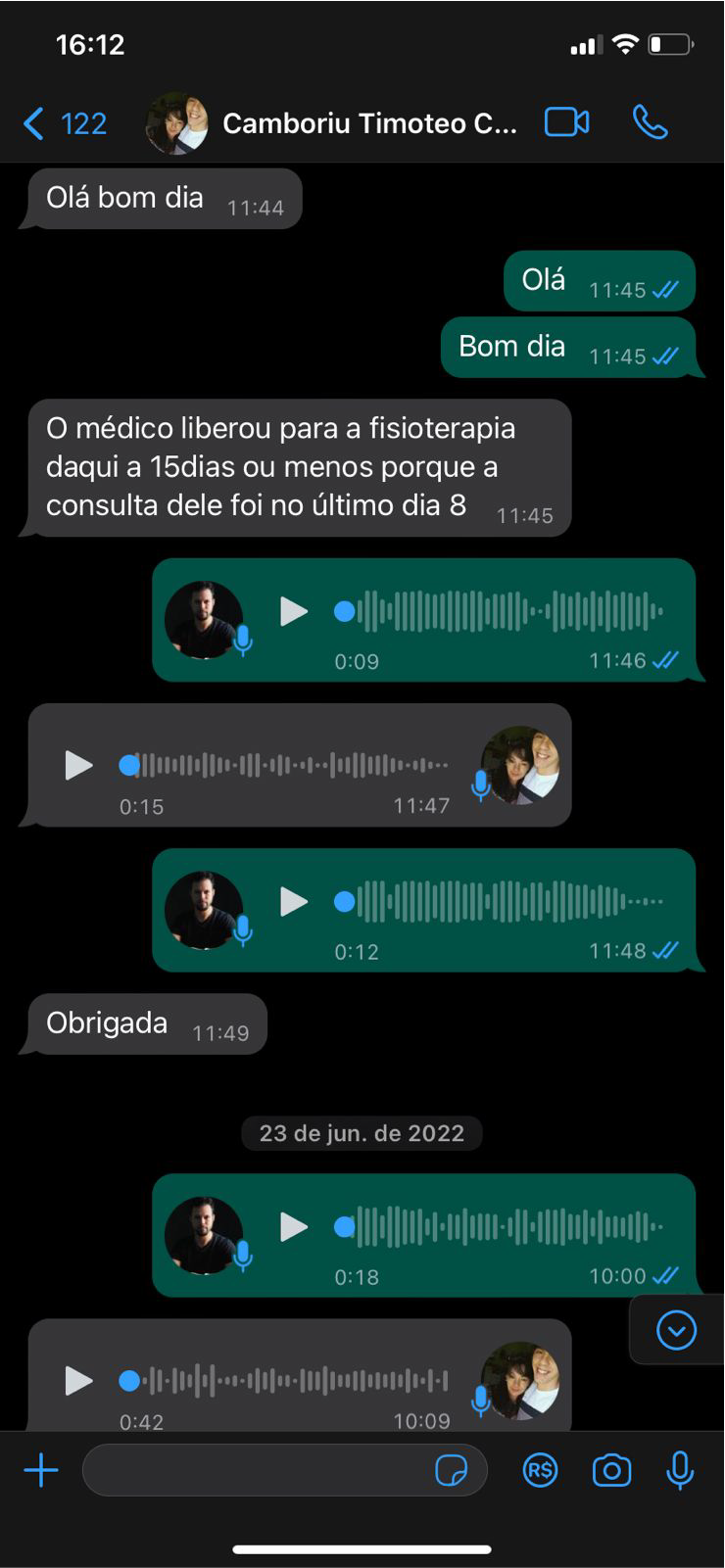Go back to the chat list

pos(63,123)
